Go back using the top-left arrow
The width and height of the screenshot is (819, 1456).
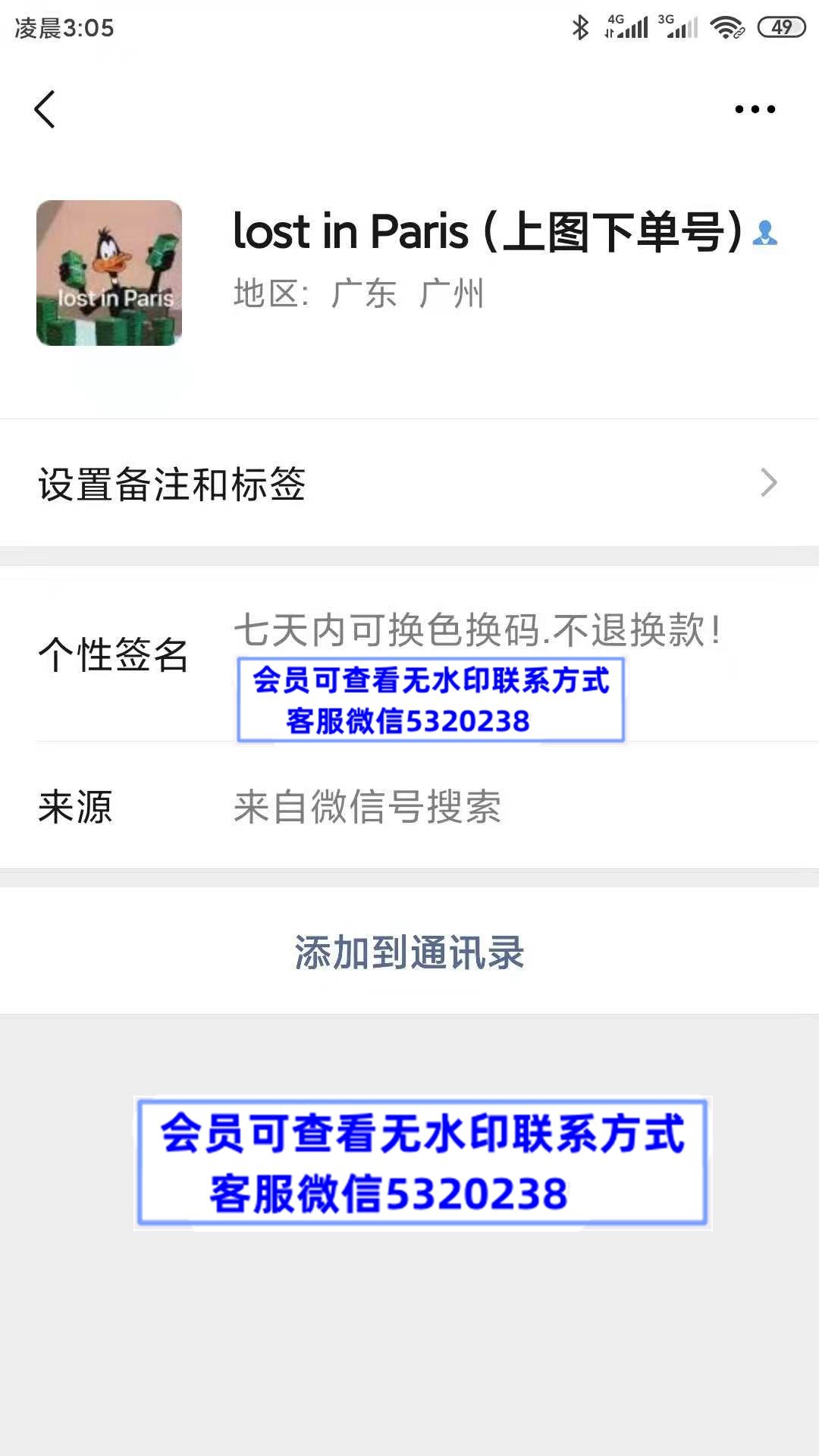45,109
